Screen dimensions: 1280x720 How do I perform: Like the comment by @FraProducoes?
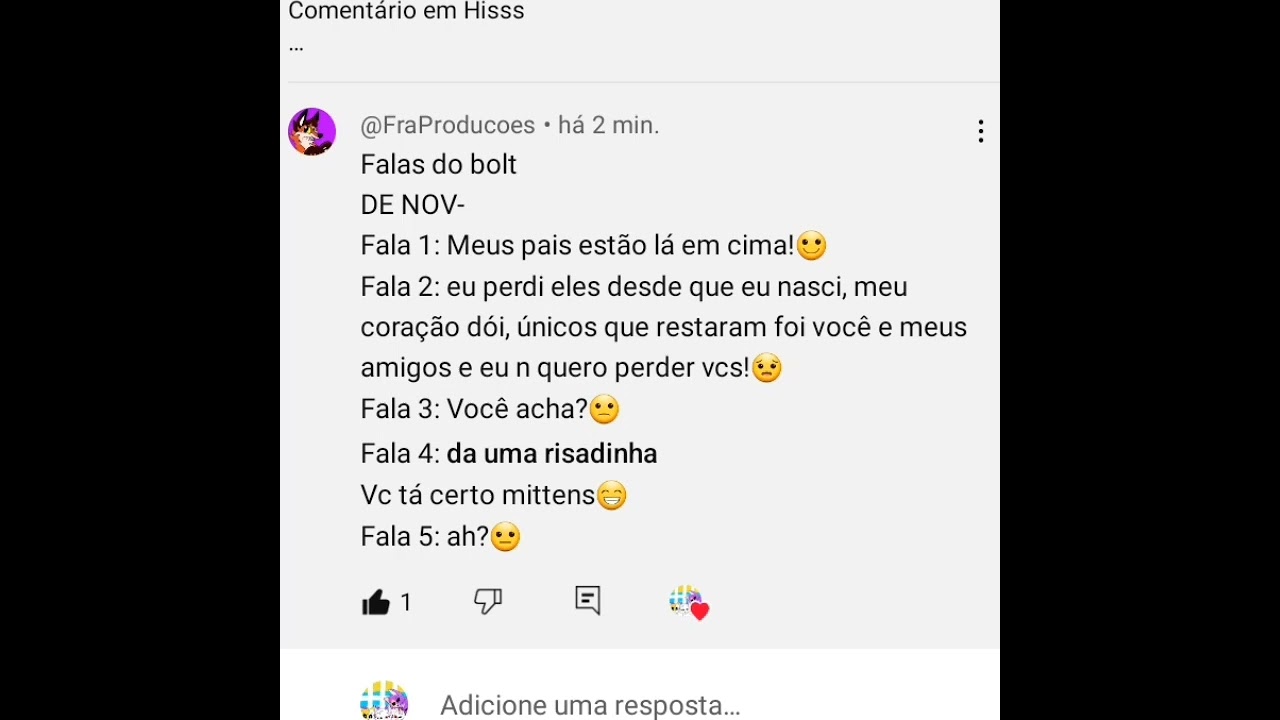(x=376, y=602)
